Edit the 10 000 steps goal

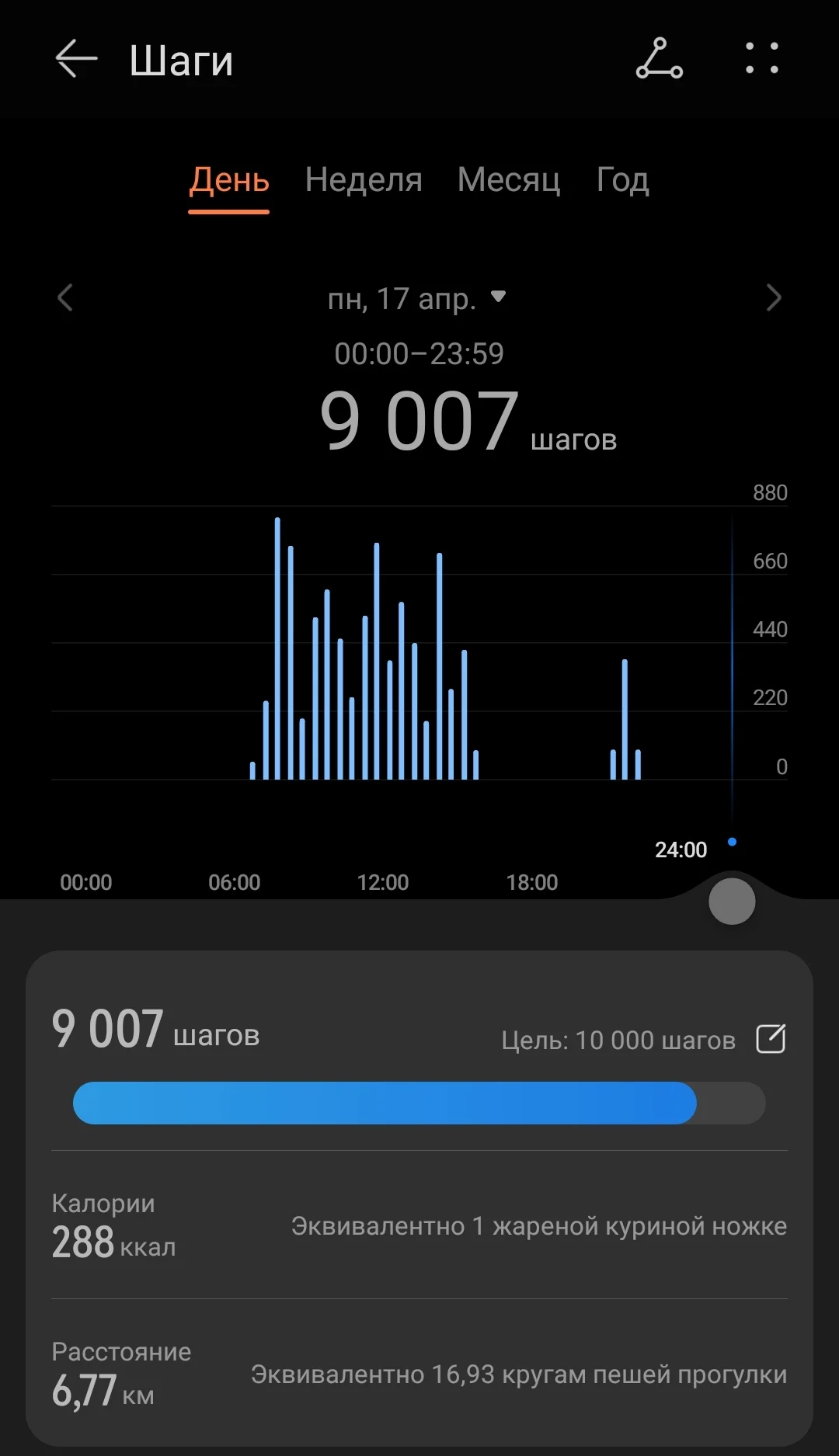coord(771,1039)
